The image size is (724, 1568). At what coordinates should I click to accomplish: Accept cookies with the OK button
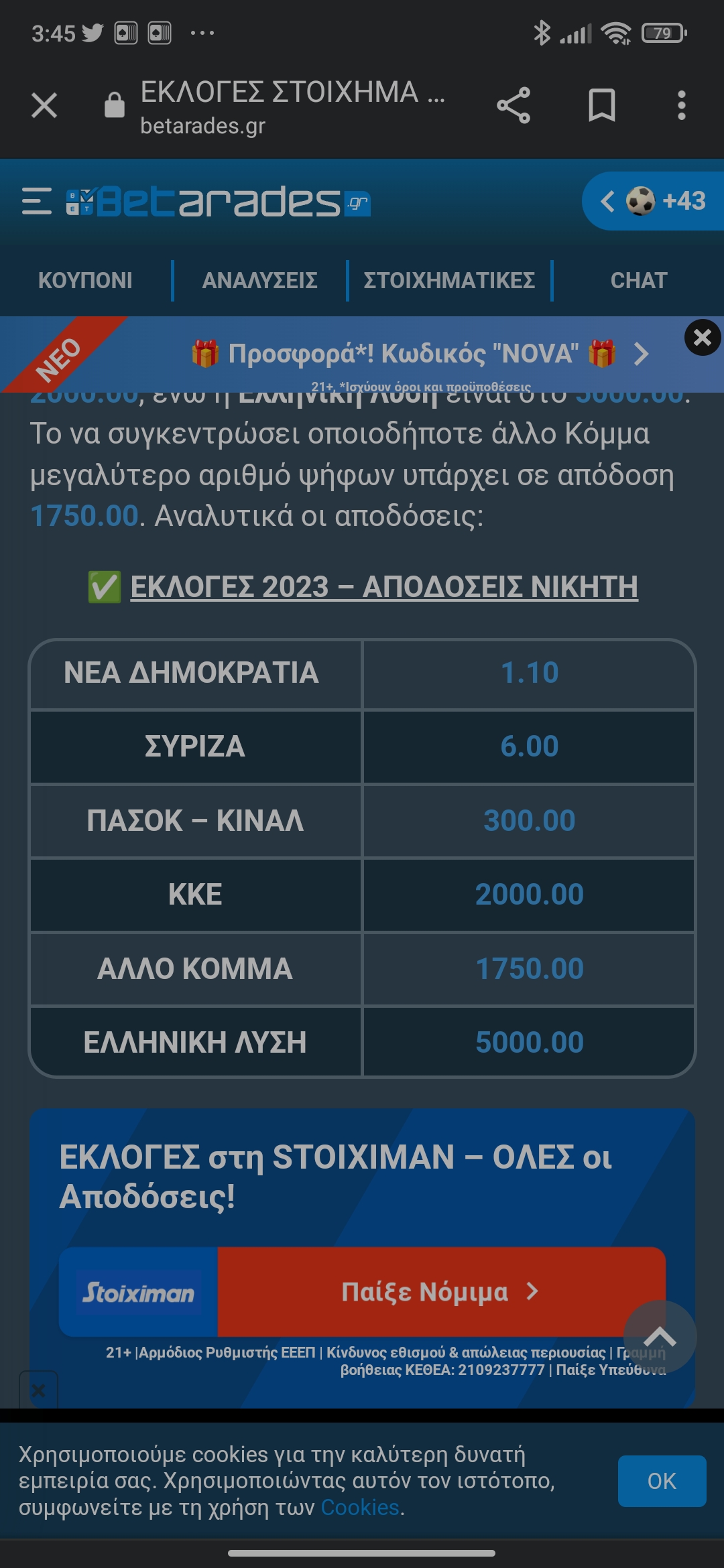coord(662,1481)
